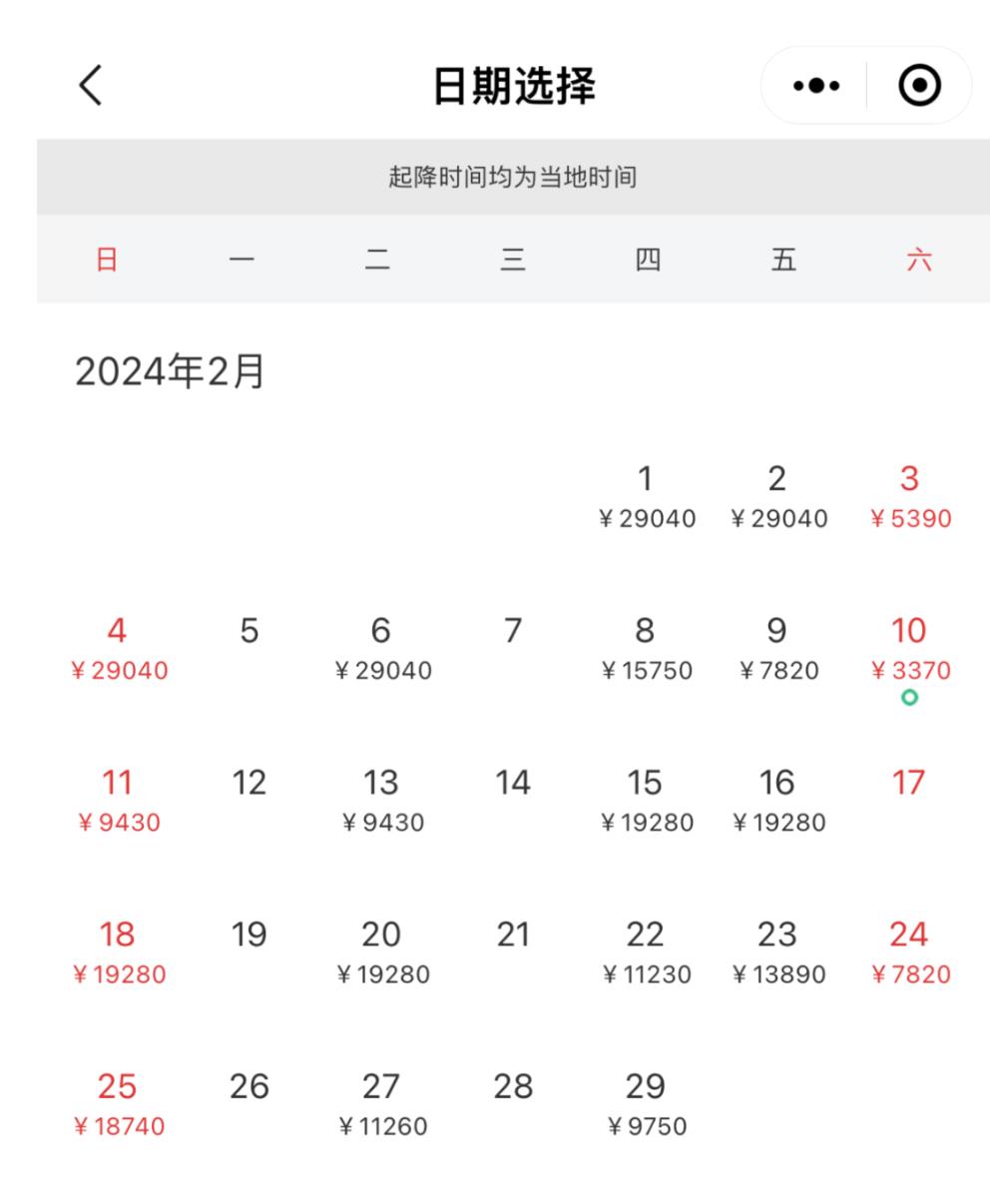Screen dimensions: 1008x1189
Task: Pick February 22 priced ¥11230
Action: click(x=646, y=951)
